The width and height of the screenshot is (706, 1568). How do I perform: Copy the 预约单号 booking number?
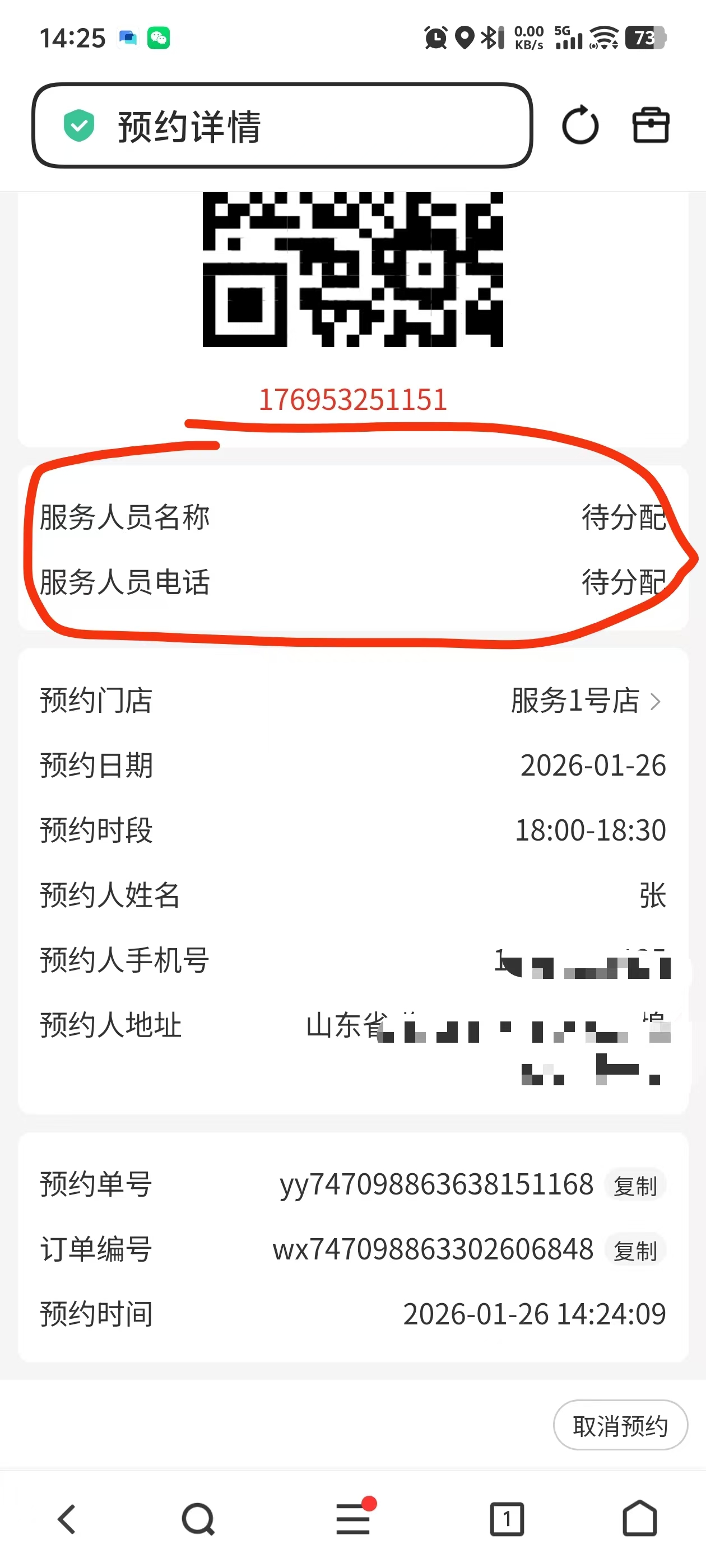[635, 1184]
